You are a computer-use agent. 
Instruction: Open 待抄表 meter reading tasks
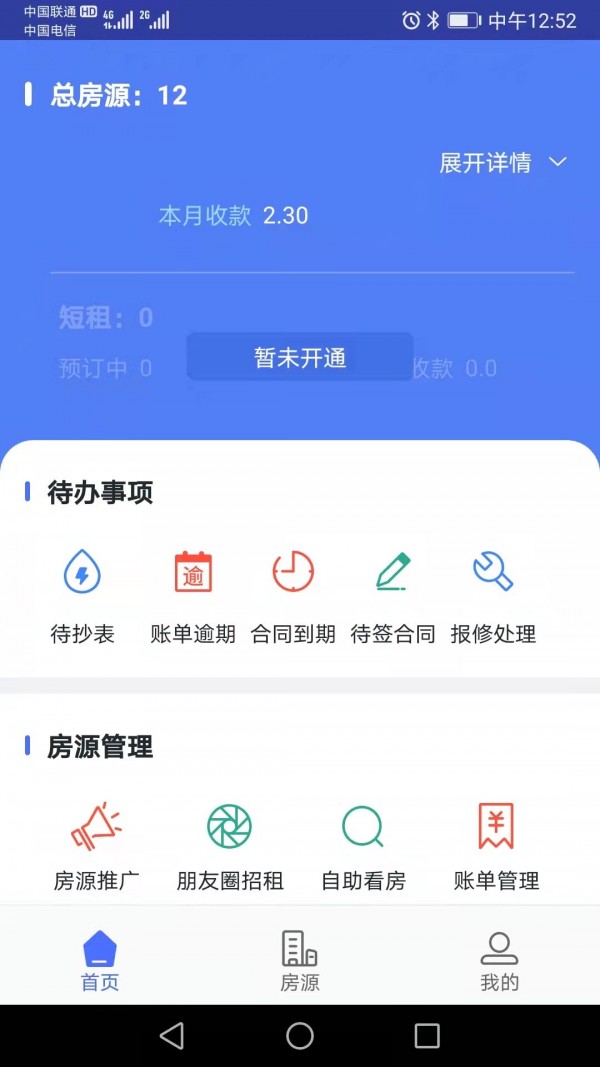point(82,594)
